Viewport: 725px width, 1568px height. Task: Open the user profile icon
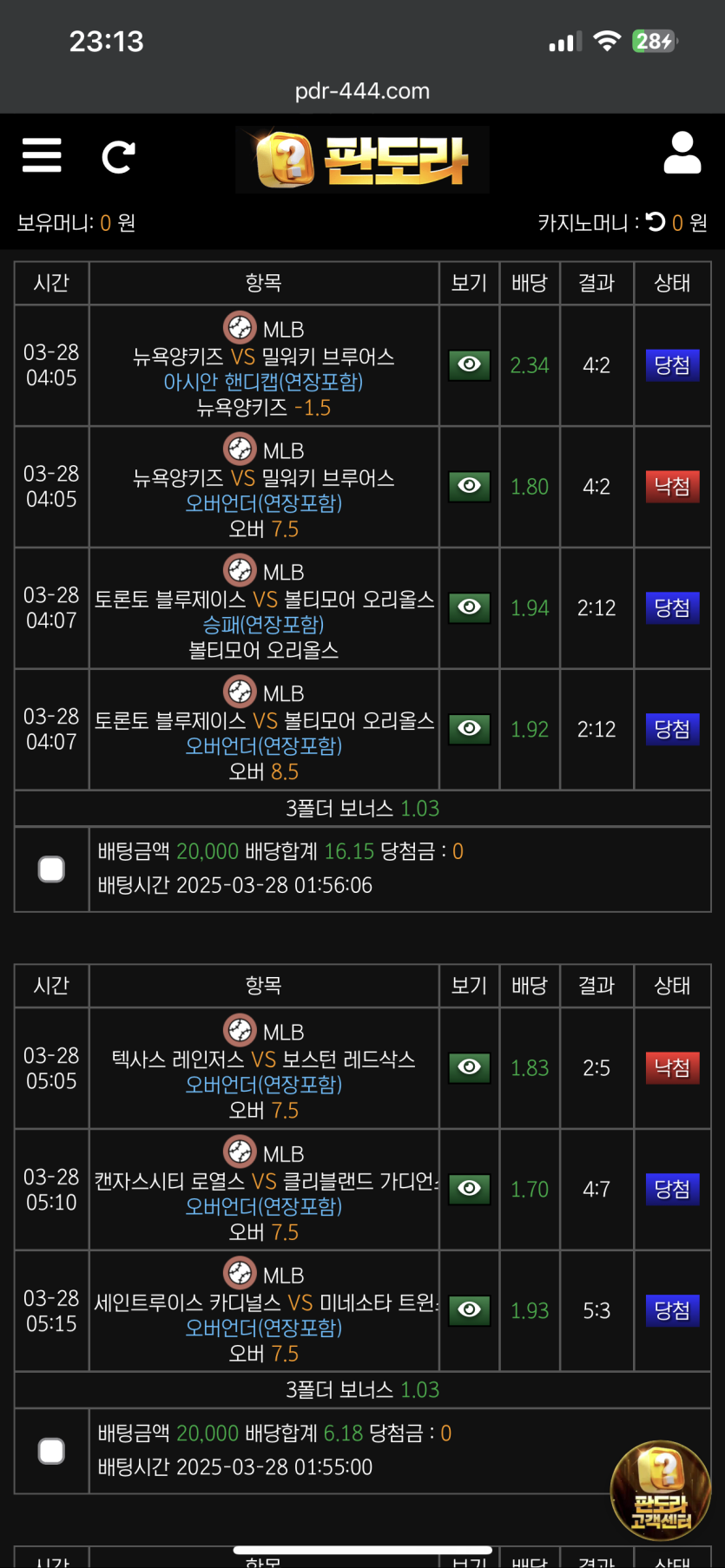tap(682, 154)
